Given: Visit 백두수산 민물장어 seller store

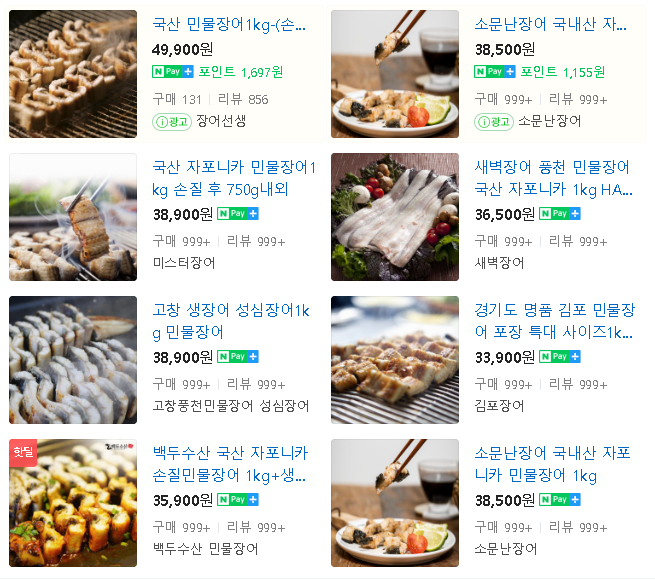Looking at the screenshot, I should 205,549.
